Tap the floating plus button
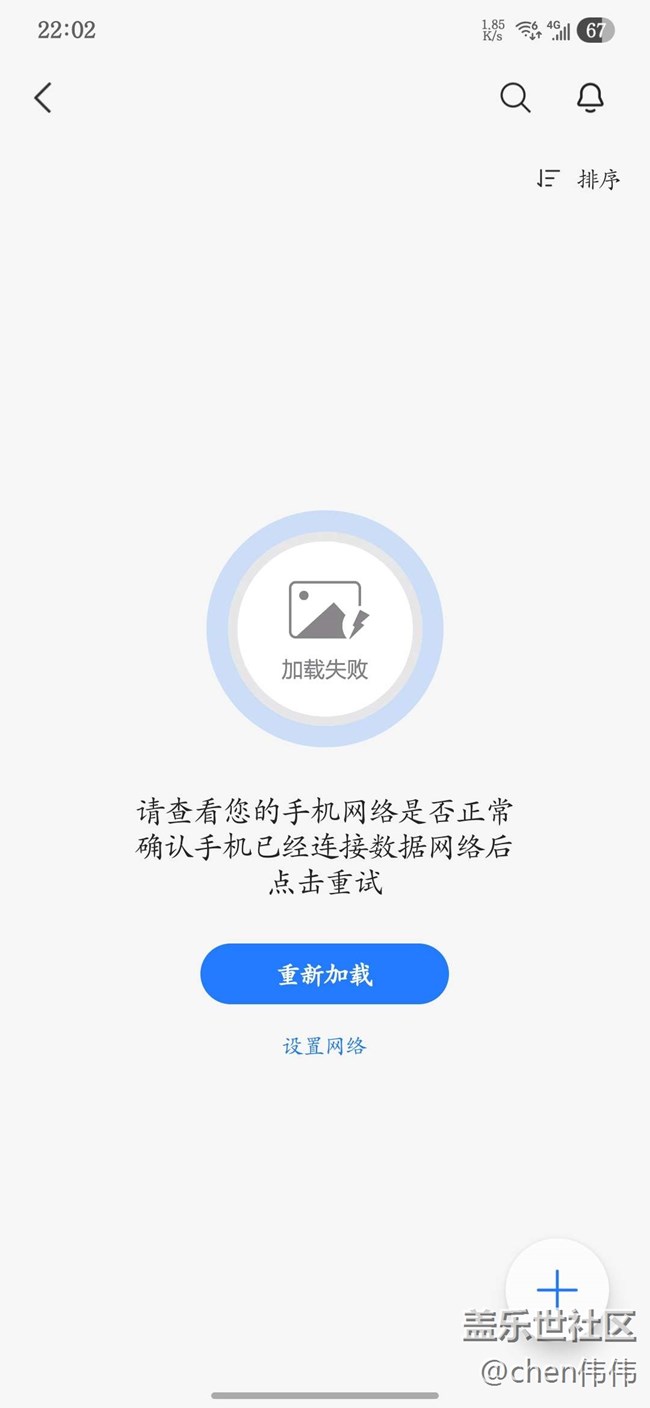Screen dimensions: 650x1408 point(557,1289)
